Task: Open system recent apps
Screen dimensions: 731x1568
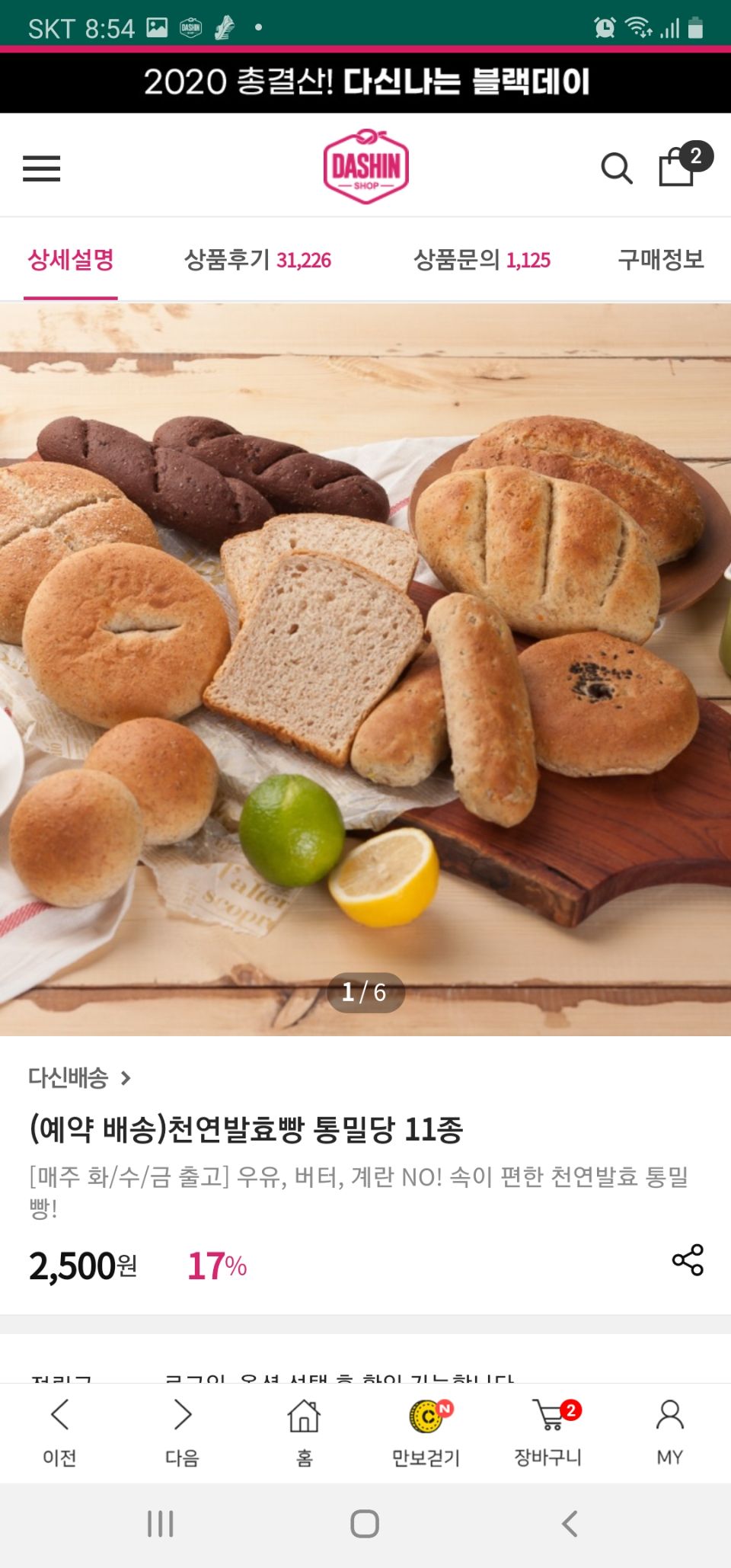Action: coord(161,1524)
